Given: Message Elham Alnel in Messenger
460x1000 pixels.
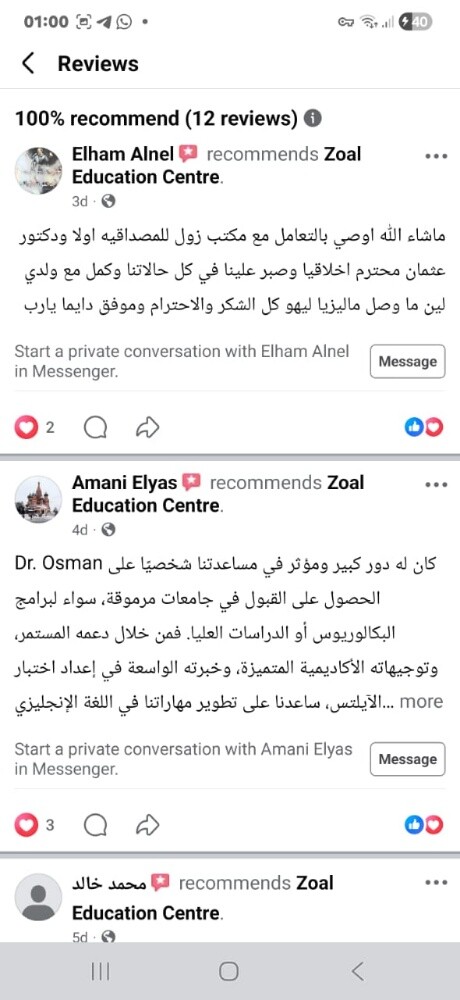Looking at the screenshot, I should [408, 362].
